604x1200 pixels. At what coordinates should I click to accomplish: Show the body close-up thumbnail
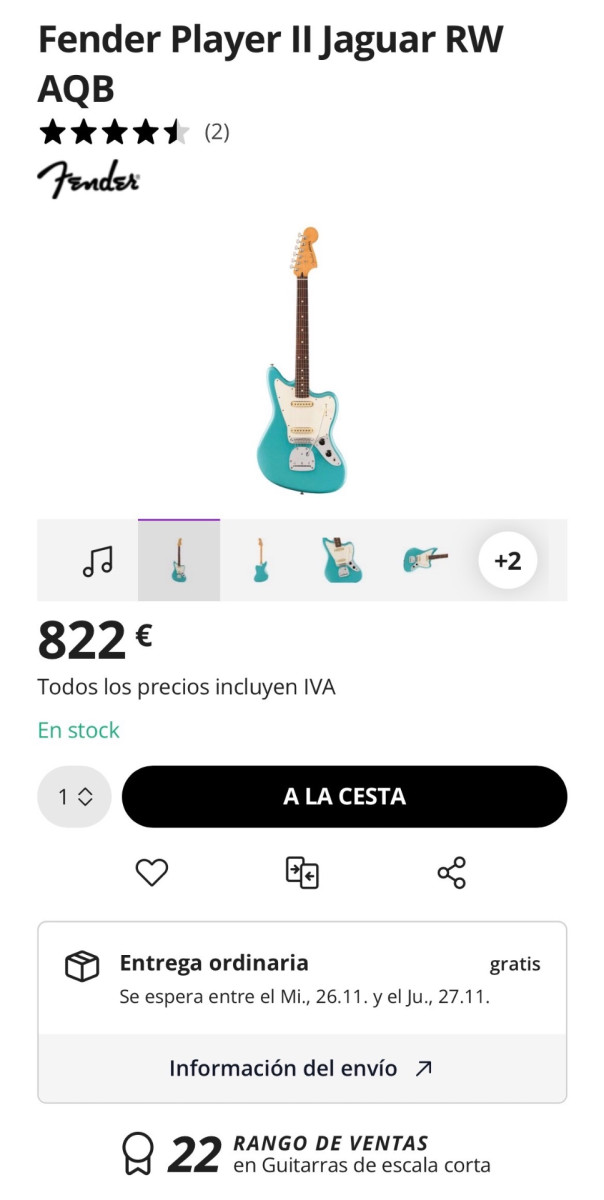342,561
